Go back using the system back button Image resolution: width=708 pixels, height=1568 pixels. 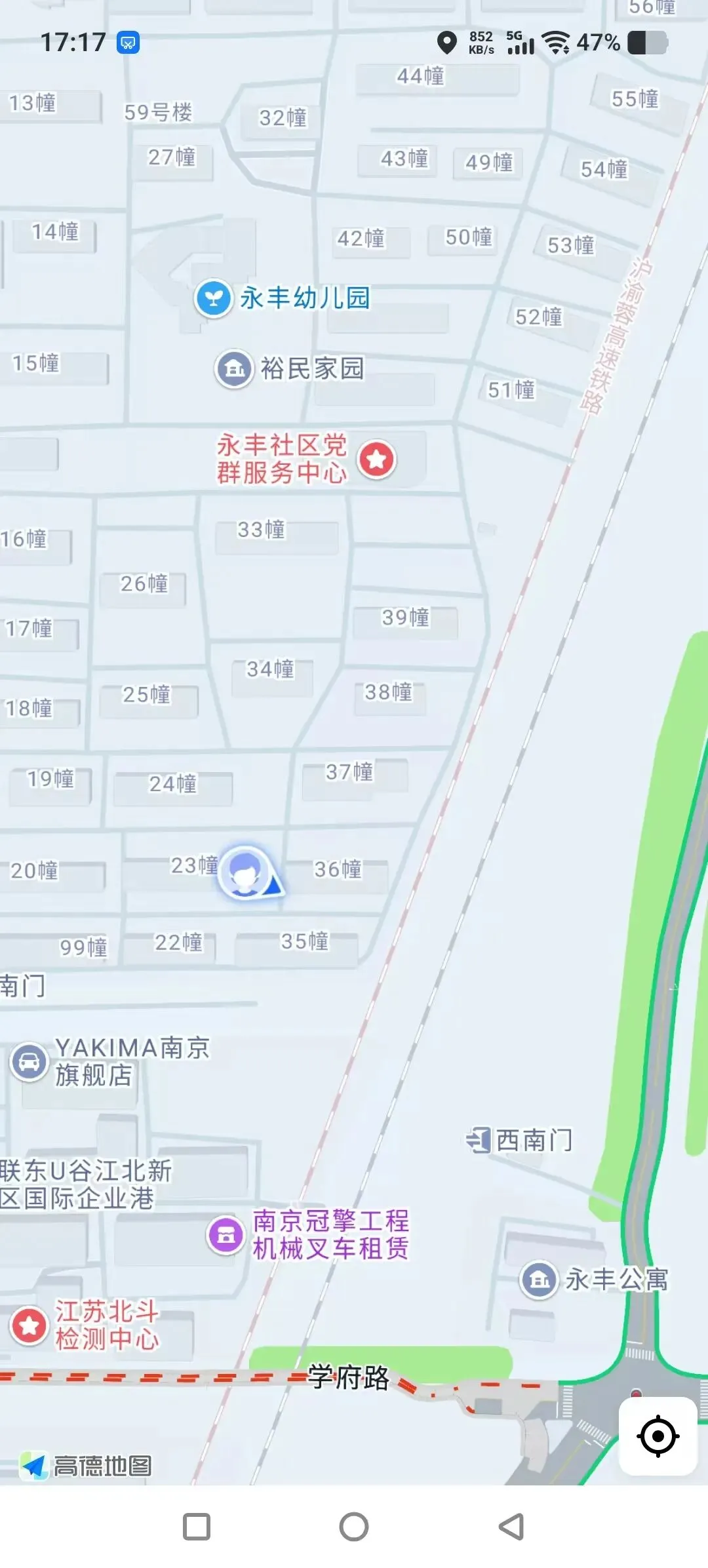[511, 1527]
